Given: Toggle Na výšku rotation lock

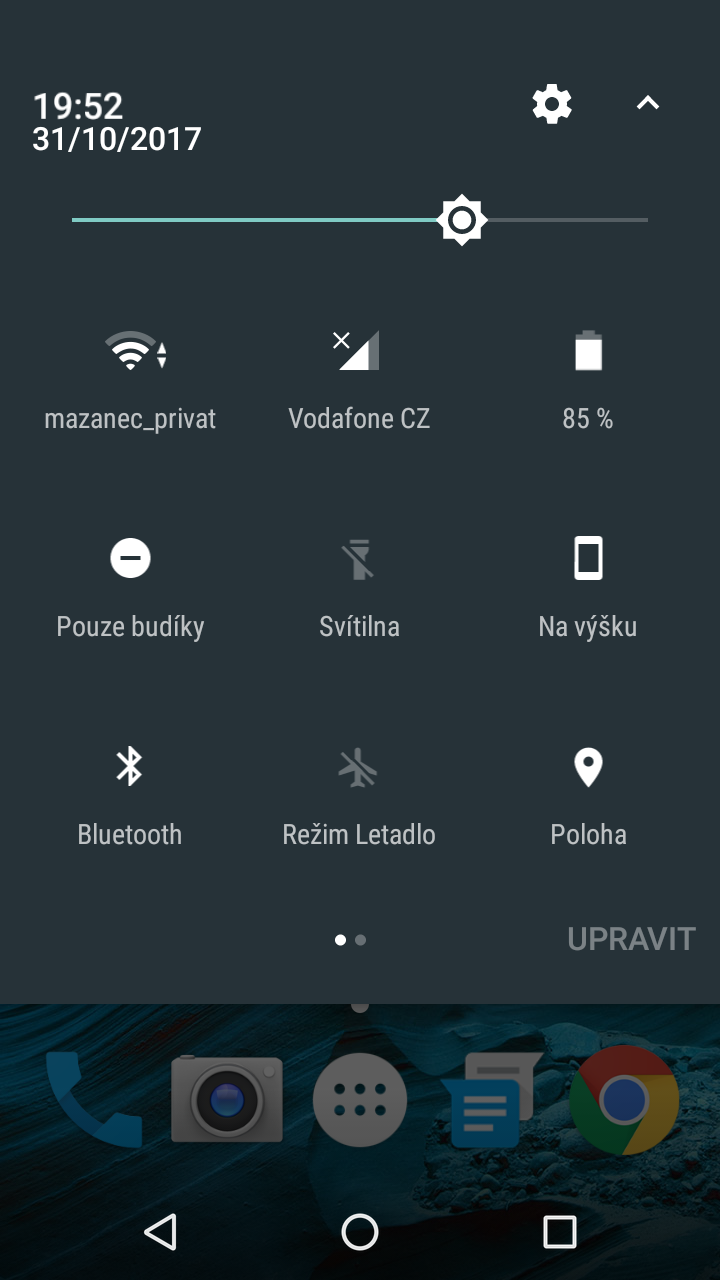Looking at the screenshot, I should pos(588,588).
